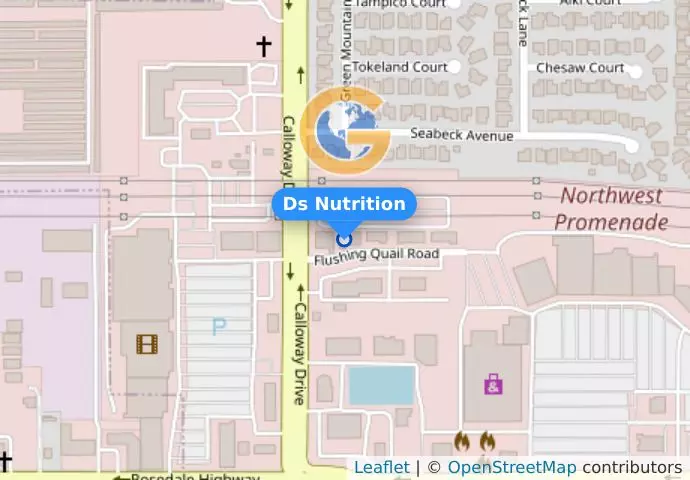Open the Leaflet attribution link
This screenshot has height=480, width=690.
[381, 467]
